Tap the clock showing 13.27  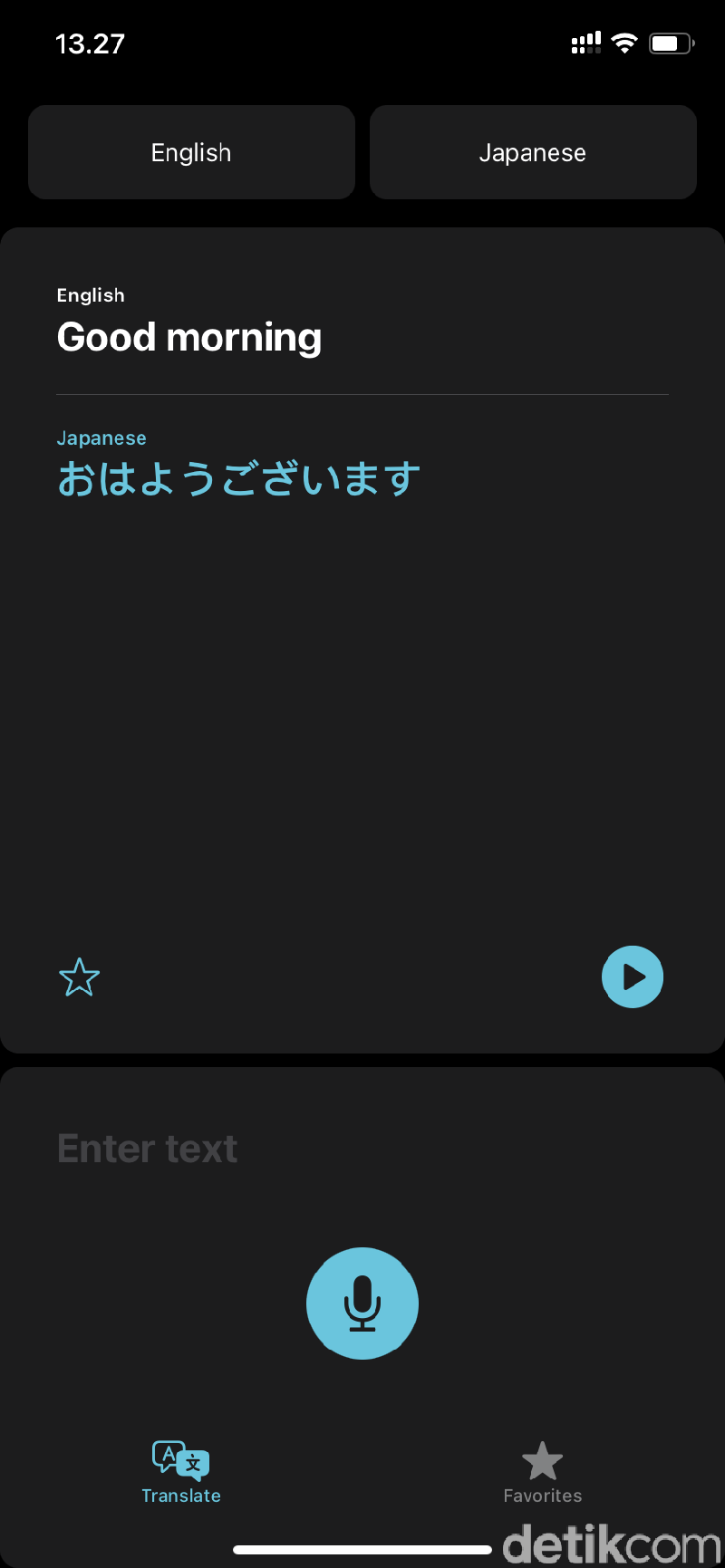point(90,42)
